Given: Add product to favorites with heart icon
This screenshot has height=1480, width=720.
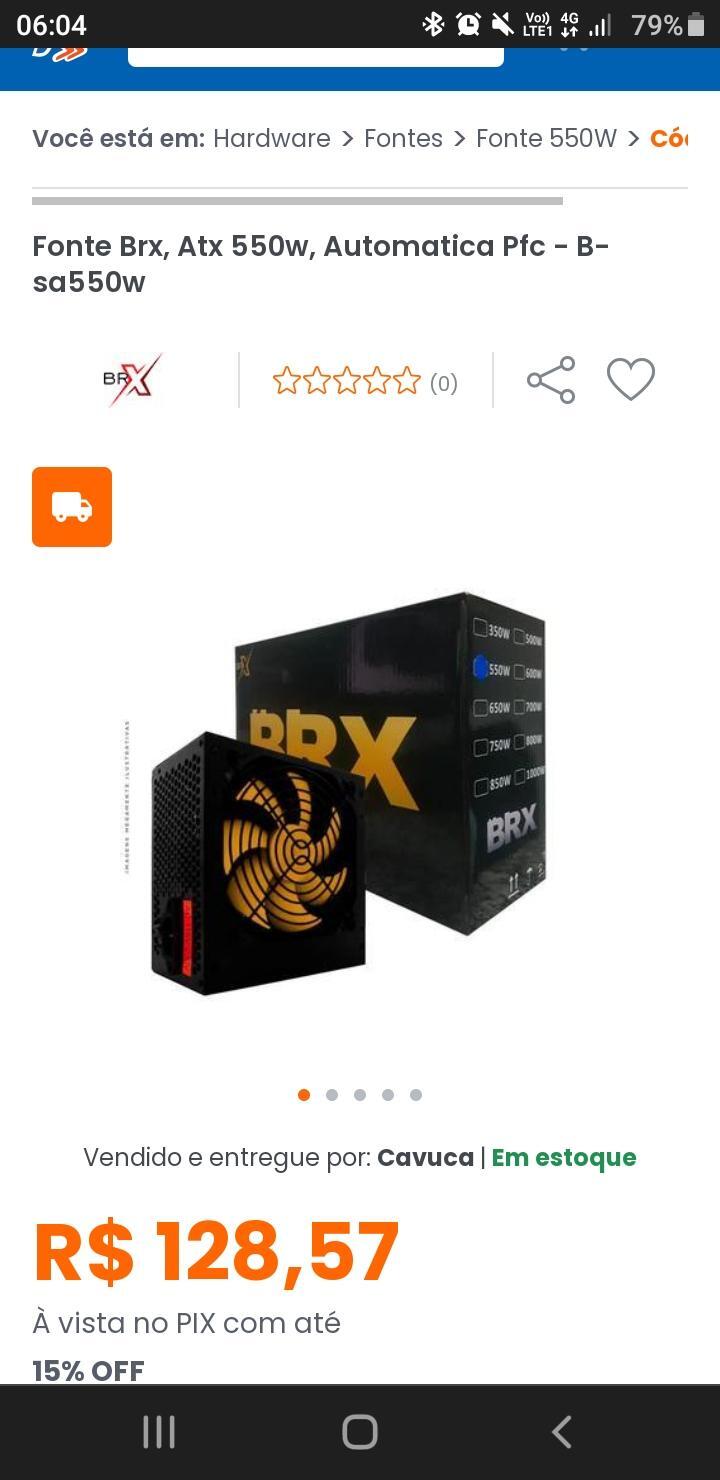Looking at the screenshot, I should pyautogui.click(x=631, y=380).
